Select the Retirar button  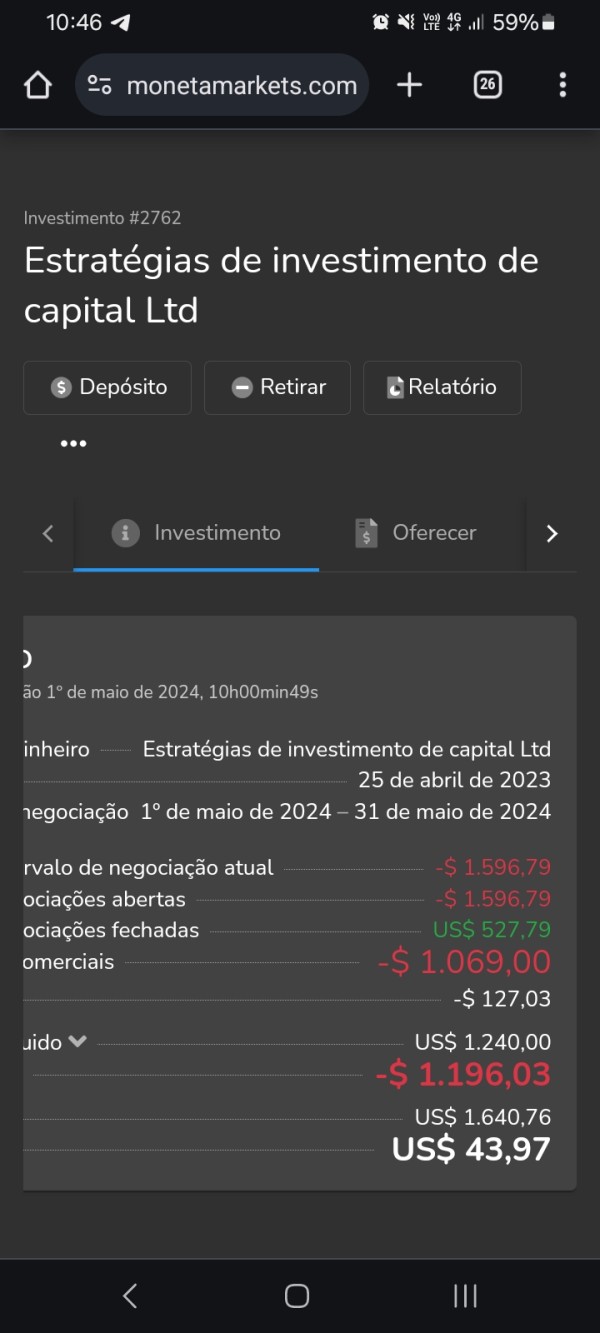click(x=277, y=387)
